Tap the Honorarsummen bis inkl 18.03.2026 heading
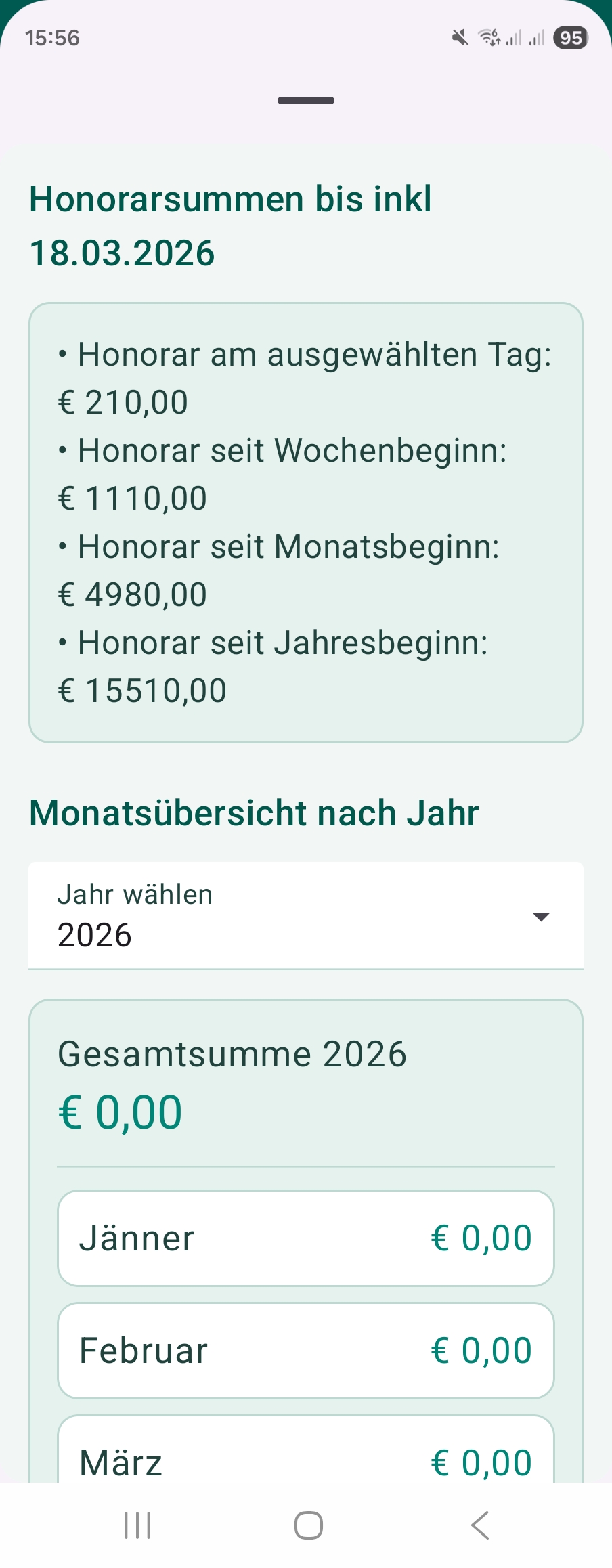Image resolution: width=612 pixels, height=1568 pixels. 230,223
